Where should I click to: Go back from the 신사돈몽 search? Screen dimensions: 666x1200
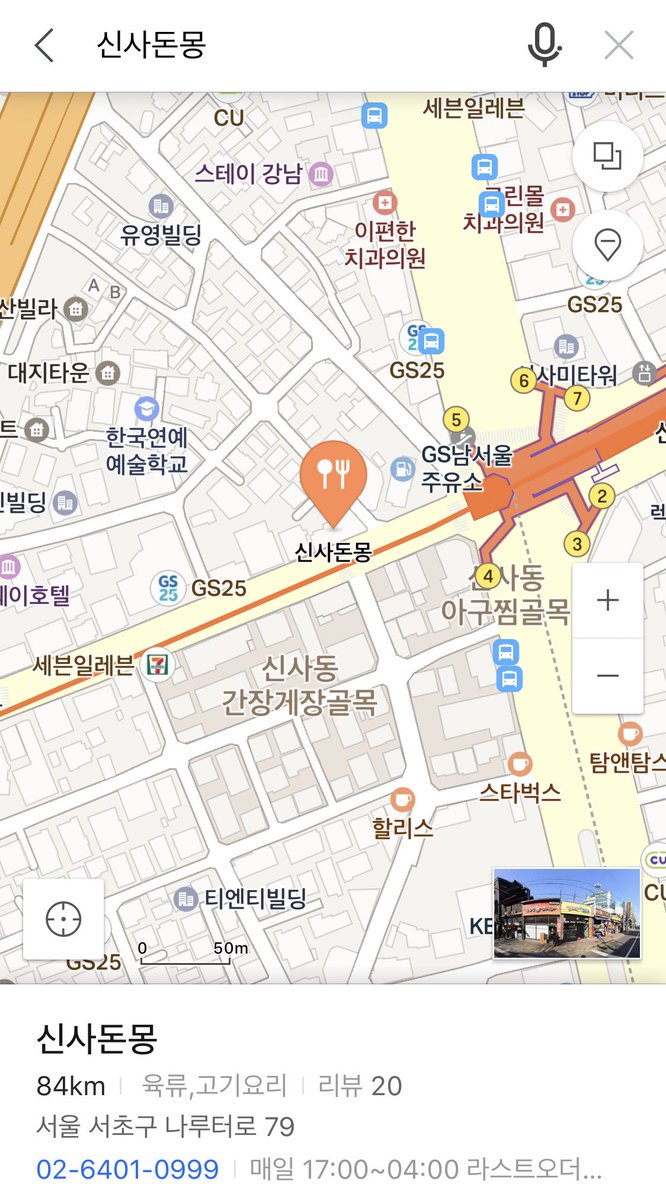click(44, 45)
